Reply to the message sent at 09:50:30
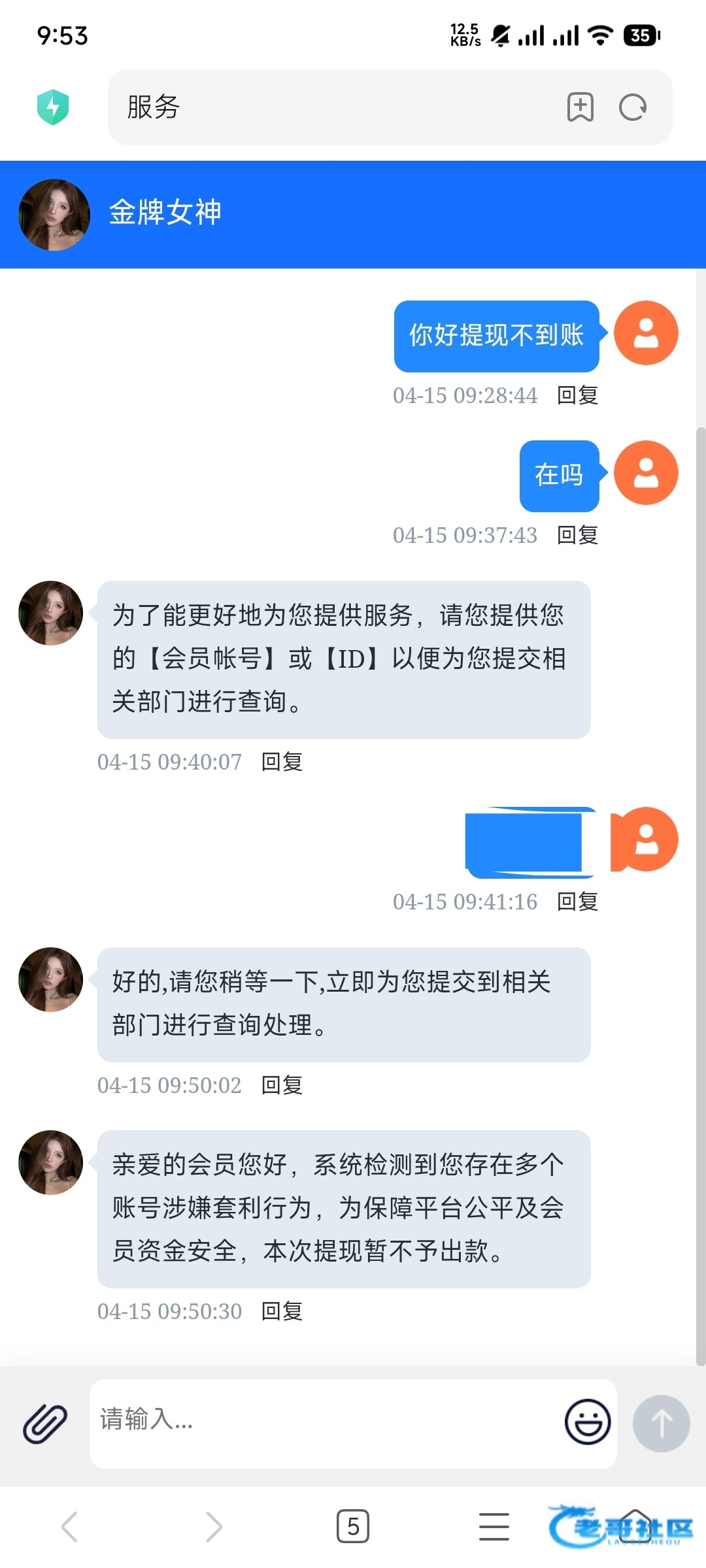Image resolution: width=706 pixels, height=1568 pixels. coord(282,1311)
